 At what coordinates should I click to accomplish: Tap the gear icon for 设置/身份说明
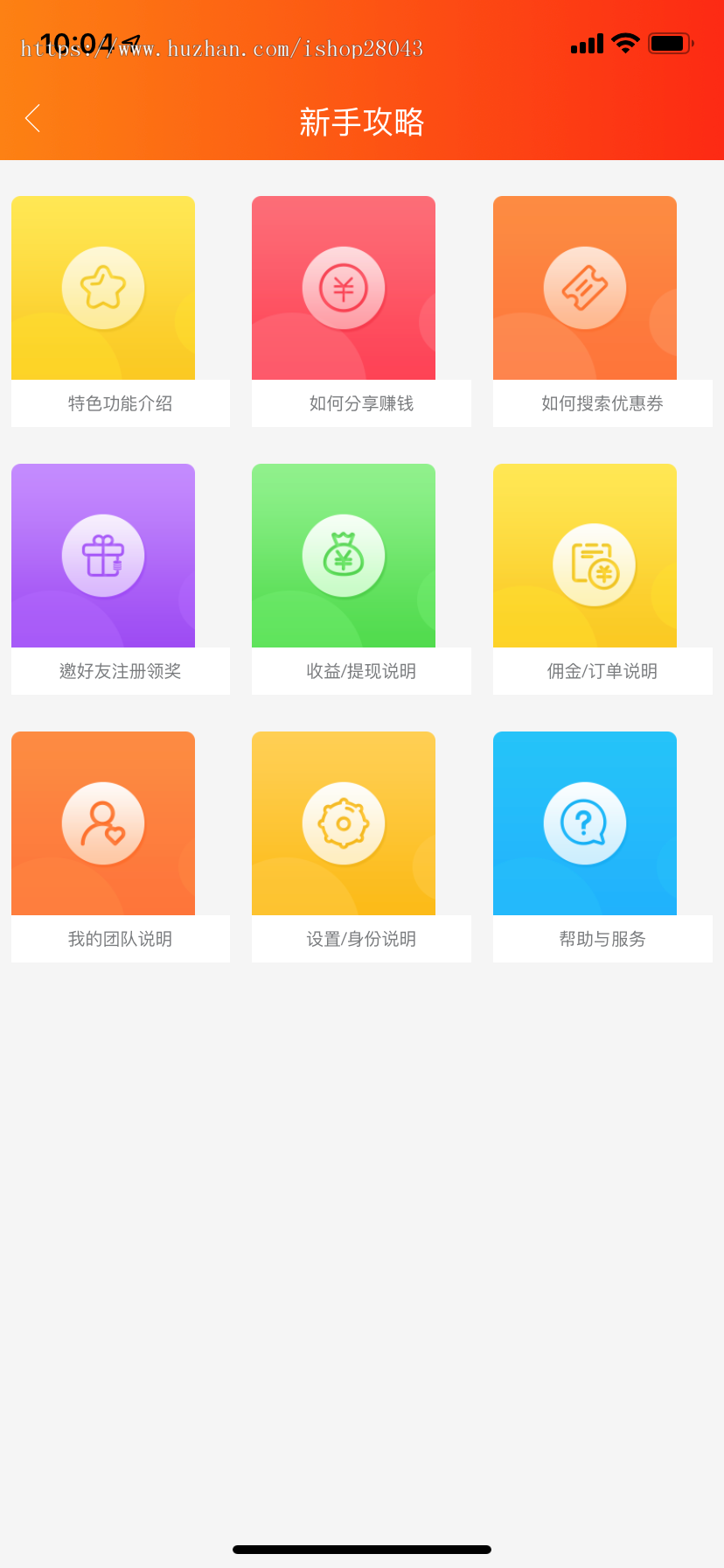pos(344,822)
